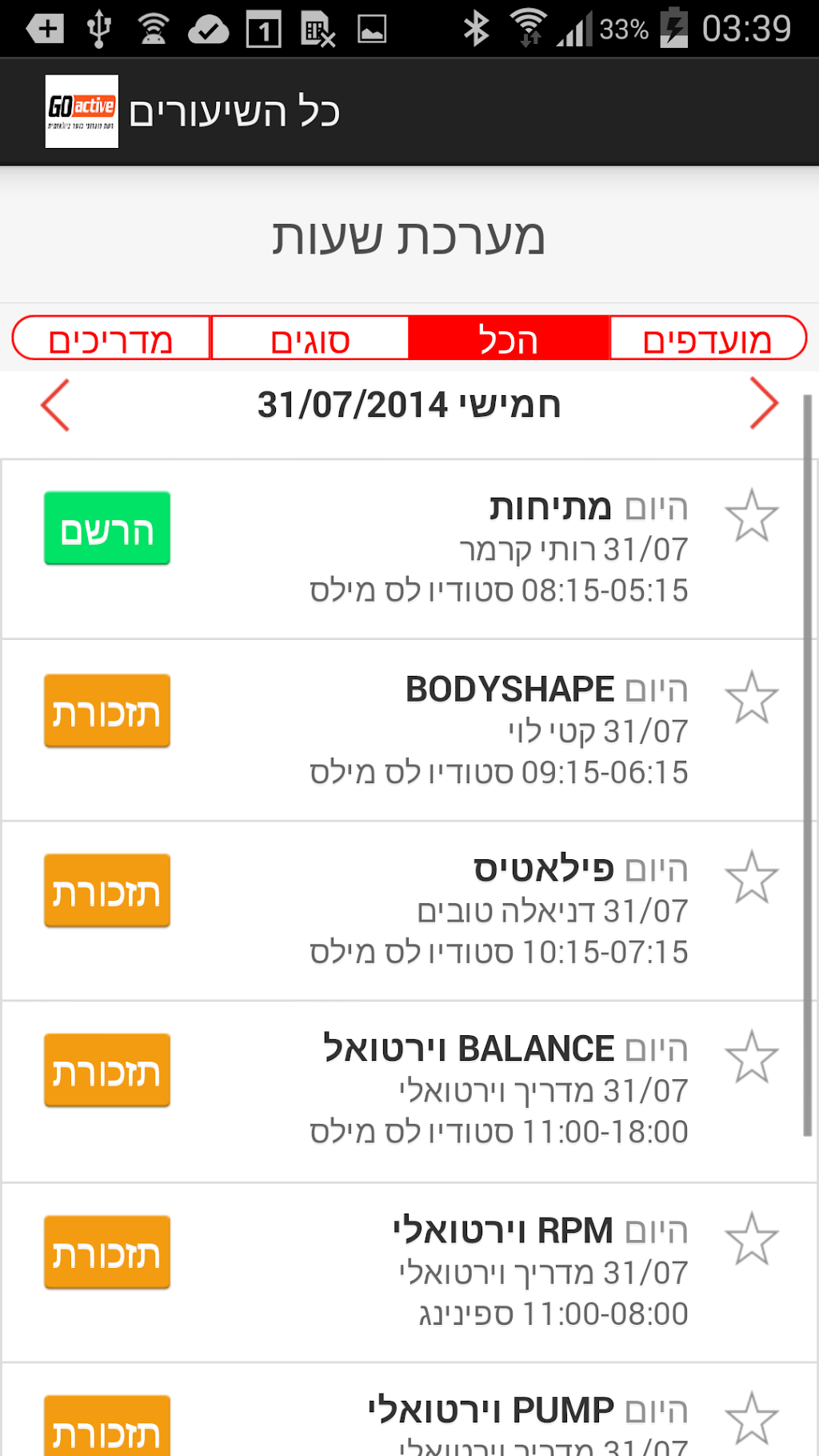Switch to the מדריכים tab
The width and height of the screenshot is (819, 1456).
(111, 339)
